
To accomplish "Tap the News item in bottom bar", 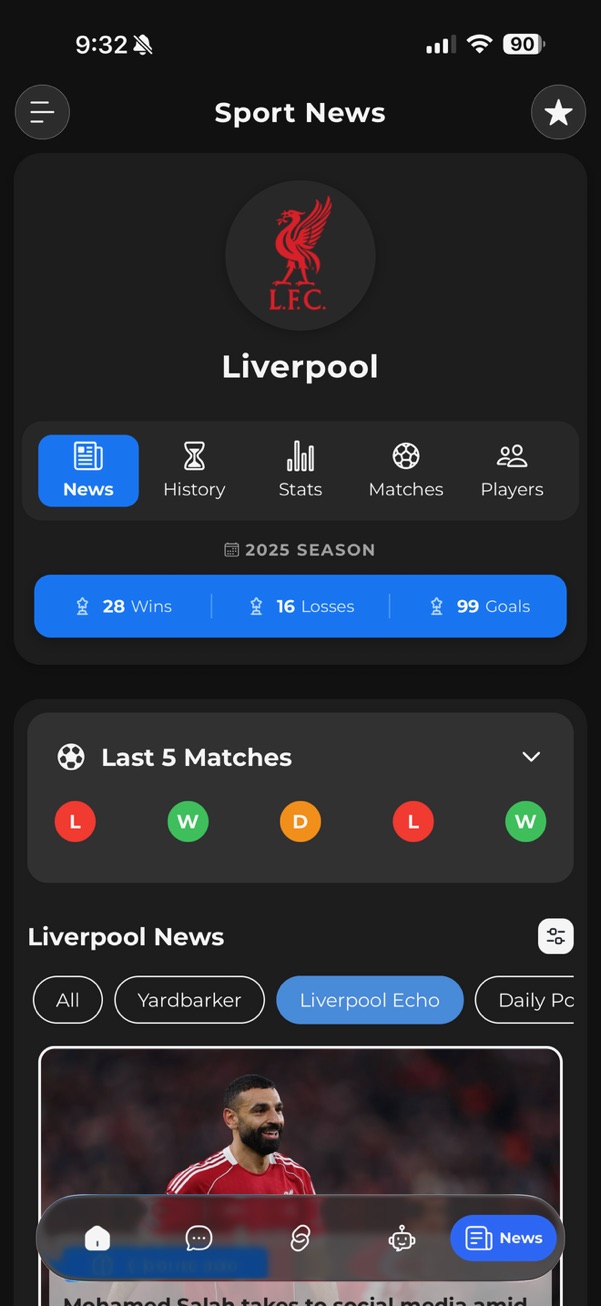I will [504, 1238].
